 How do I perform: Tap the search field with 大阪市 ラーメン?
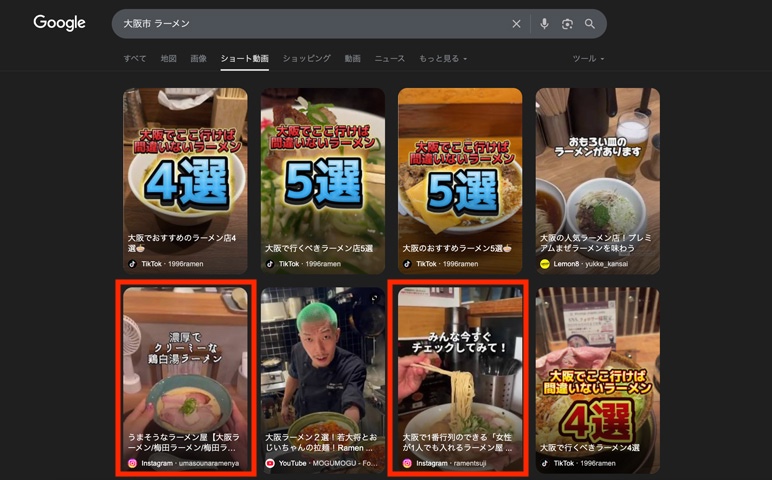[300, 23]
